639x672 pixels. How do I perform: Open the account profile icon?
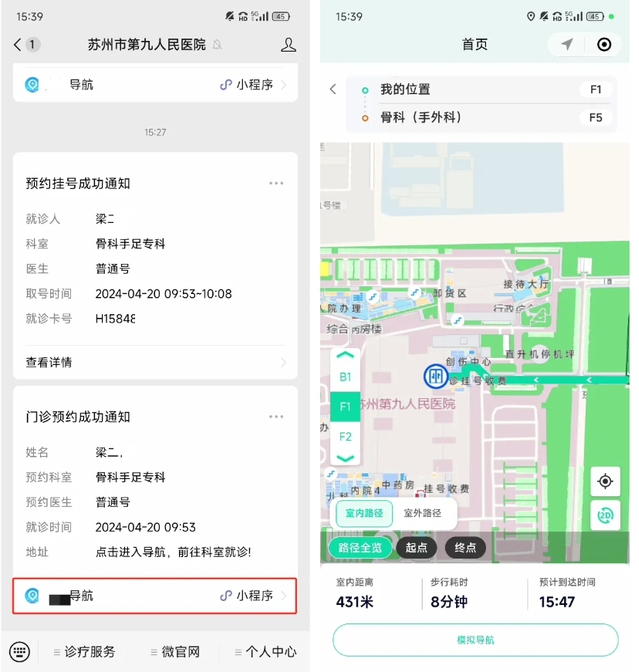[288, 45]
